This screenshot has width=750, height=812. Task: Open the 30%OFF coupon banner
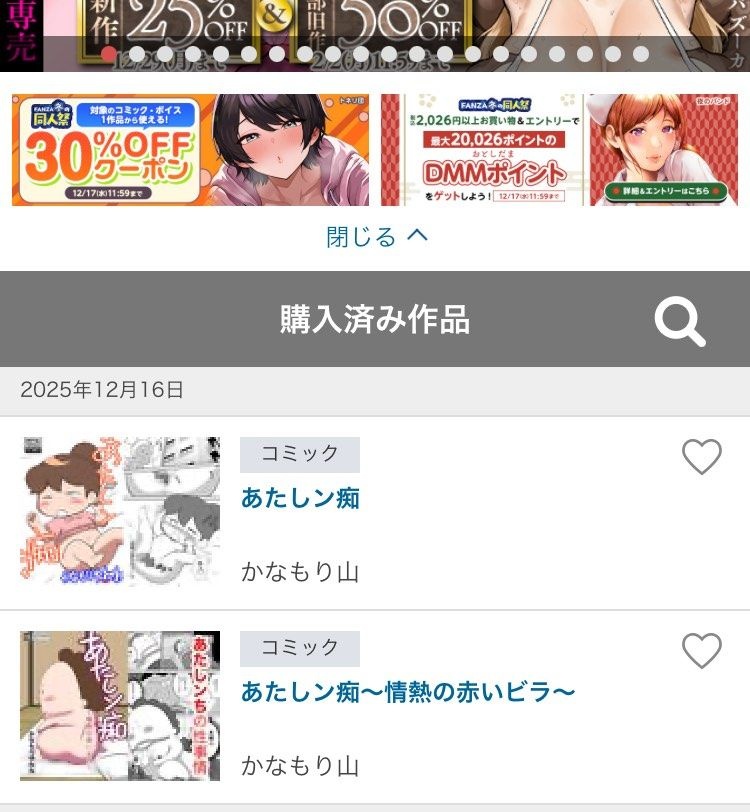[x=190, y=150]
